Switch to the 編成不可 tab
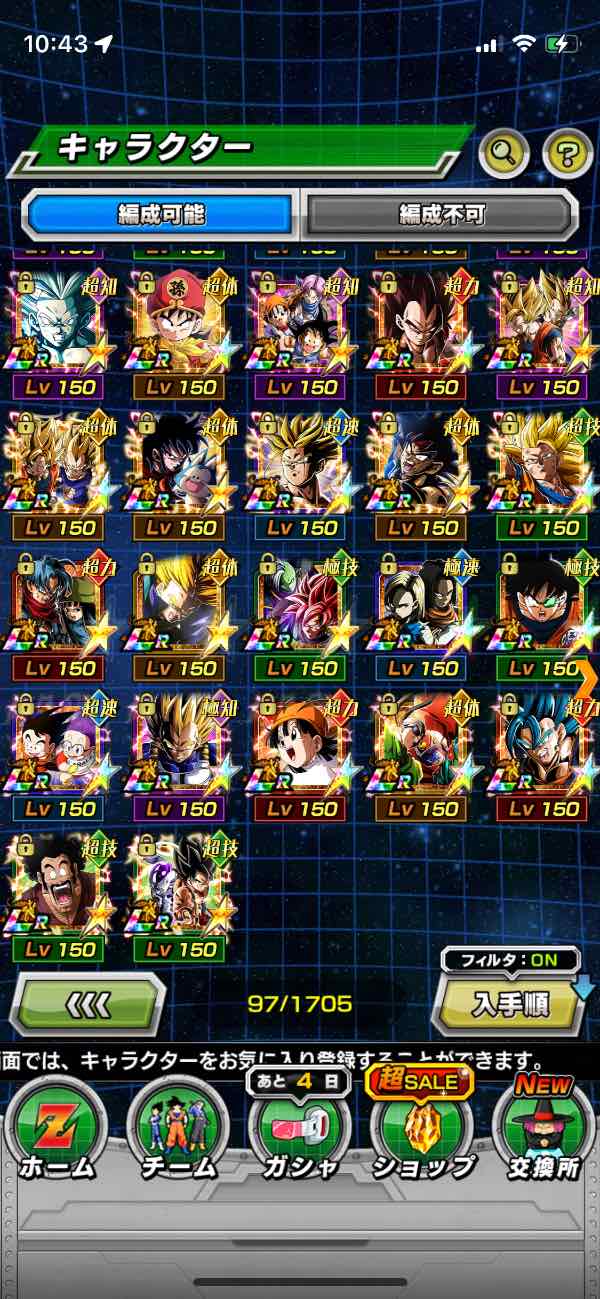600x1299 pixels. 441,213
